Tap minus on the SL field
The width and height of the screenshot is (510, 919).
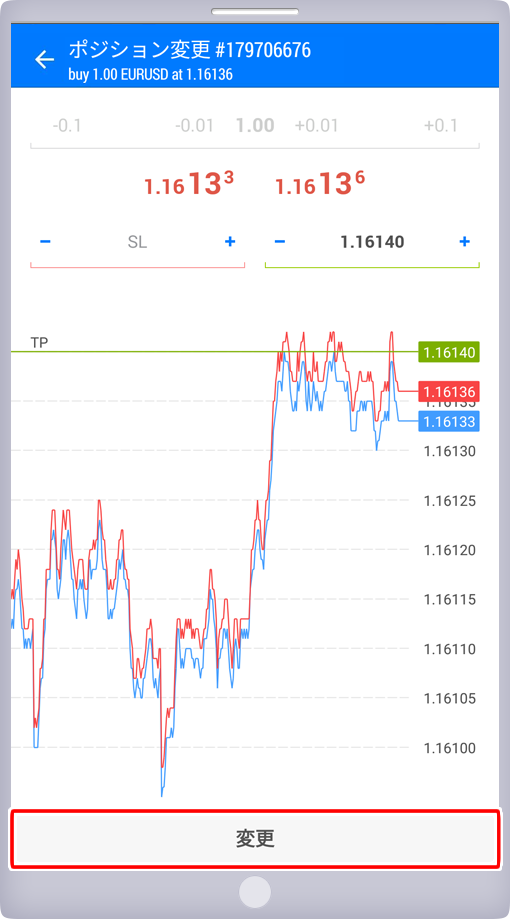pyautogui.click(x=45, y=241)
